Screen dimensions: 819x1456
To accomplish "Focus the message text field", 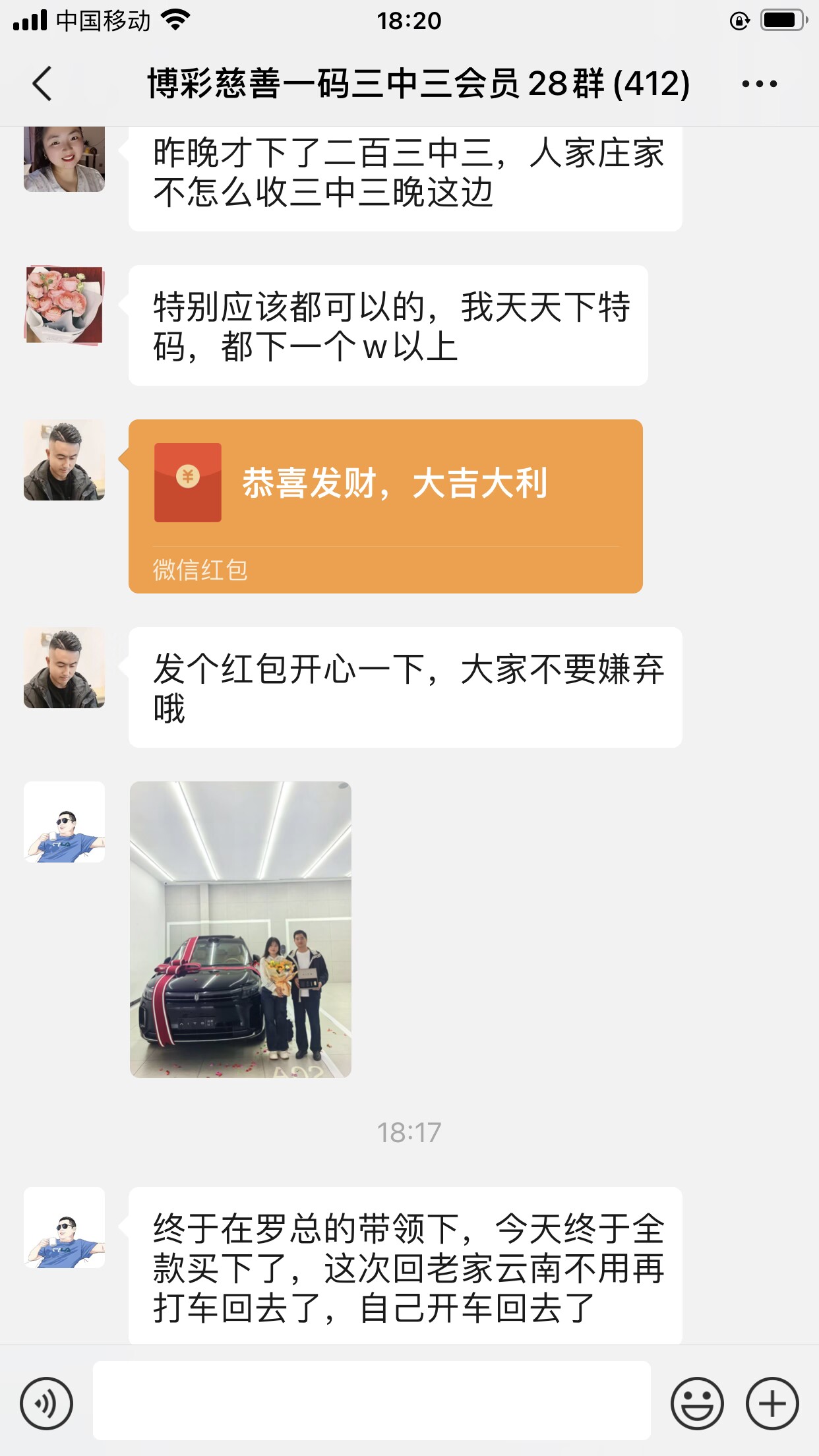I will (371, 1401).
